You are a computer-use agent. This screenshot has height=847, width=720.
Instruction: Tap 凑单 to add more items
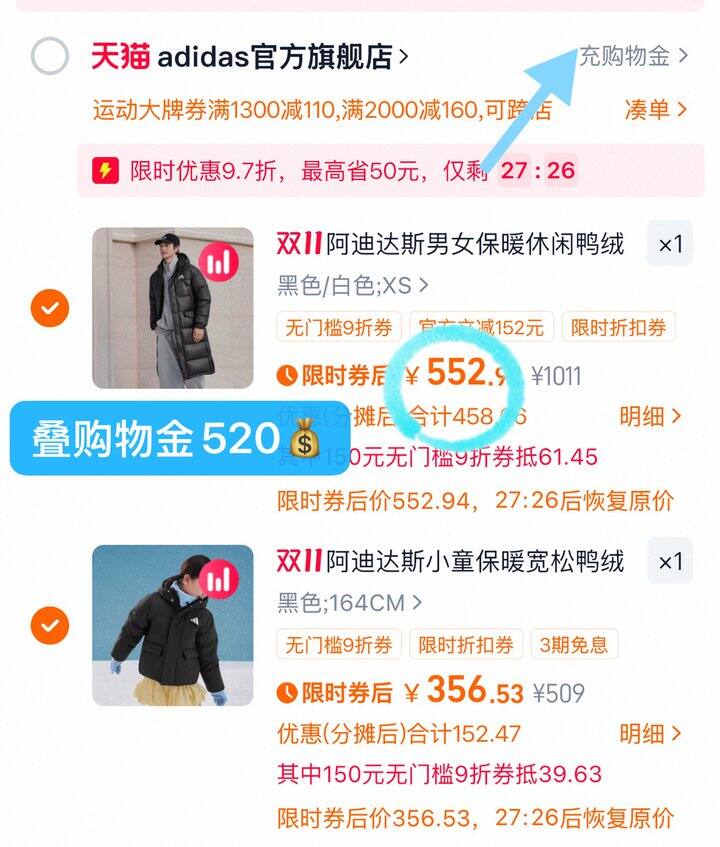click(x=655, y=109)
